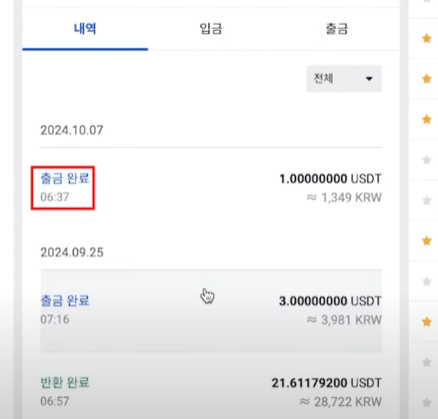This screenshot has width=438, height=419.
Task: Switch to the 출금 tab
Action: point(336,29)
